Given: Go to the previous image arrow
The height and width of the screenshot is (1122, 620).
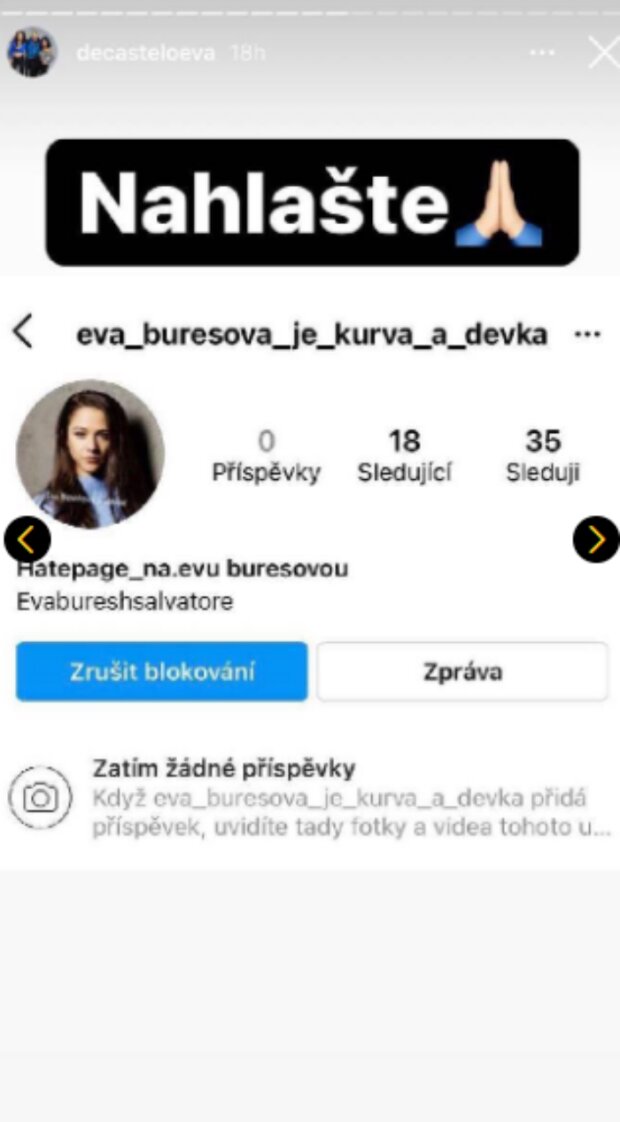Looking at the screenshot, I should pos(27,540).
